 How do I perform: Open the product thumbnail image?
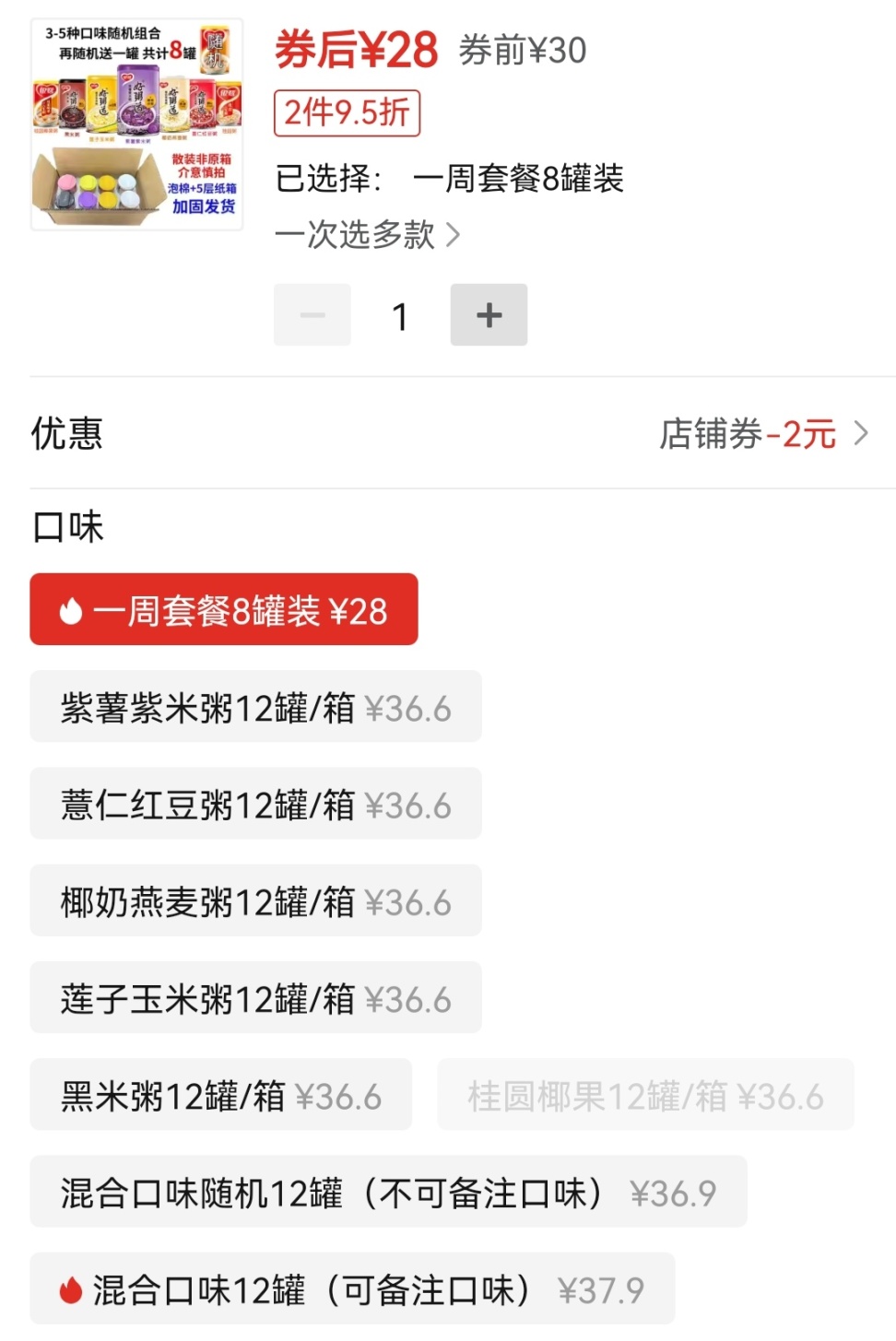click(136, 124)
